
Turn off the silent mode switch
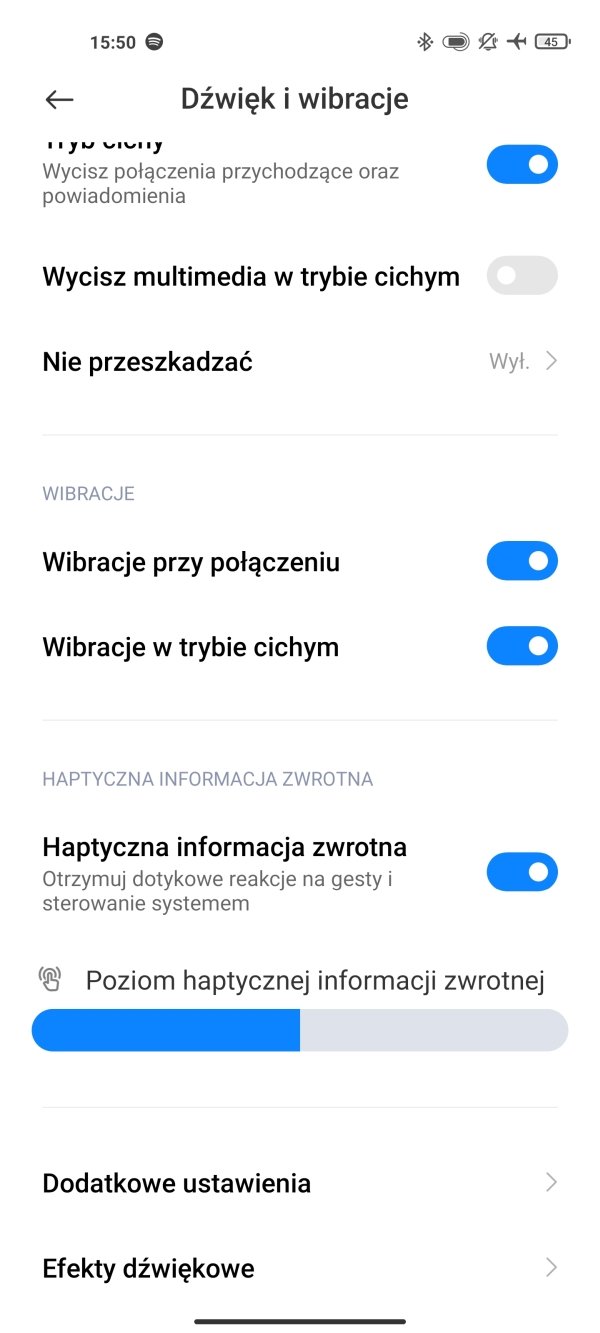(522, 165)
